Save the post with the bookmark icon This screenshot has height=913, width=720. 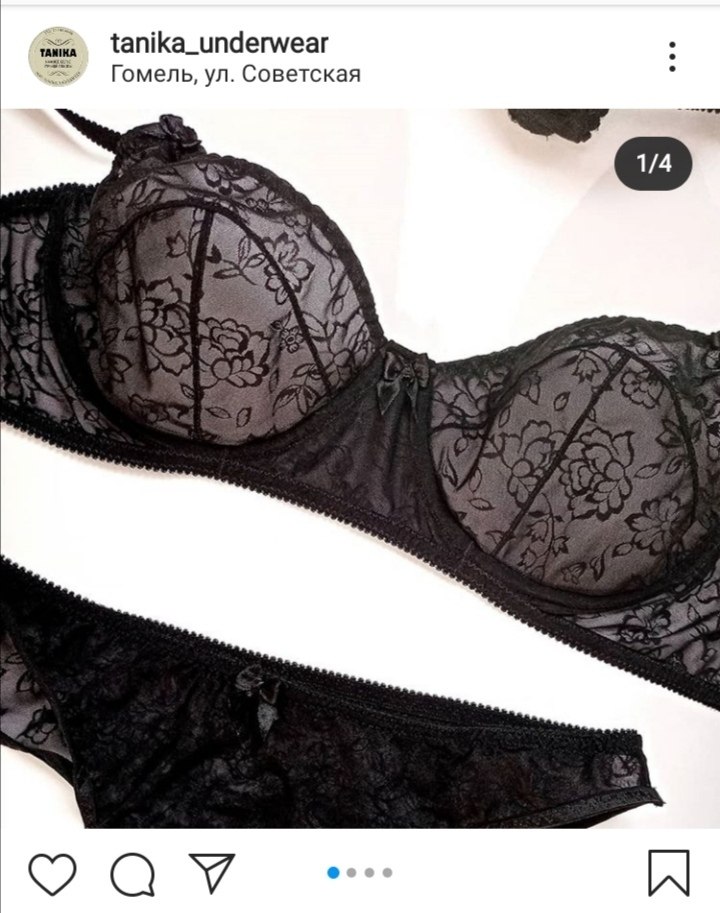pyautogui.click(x=668, y=873)
